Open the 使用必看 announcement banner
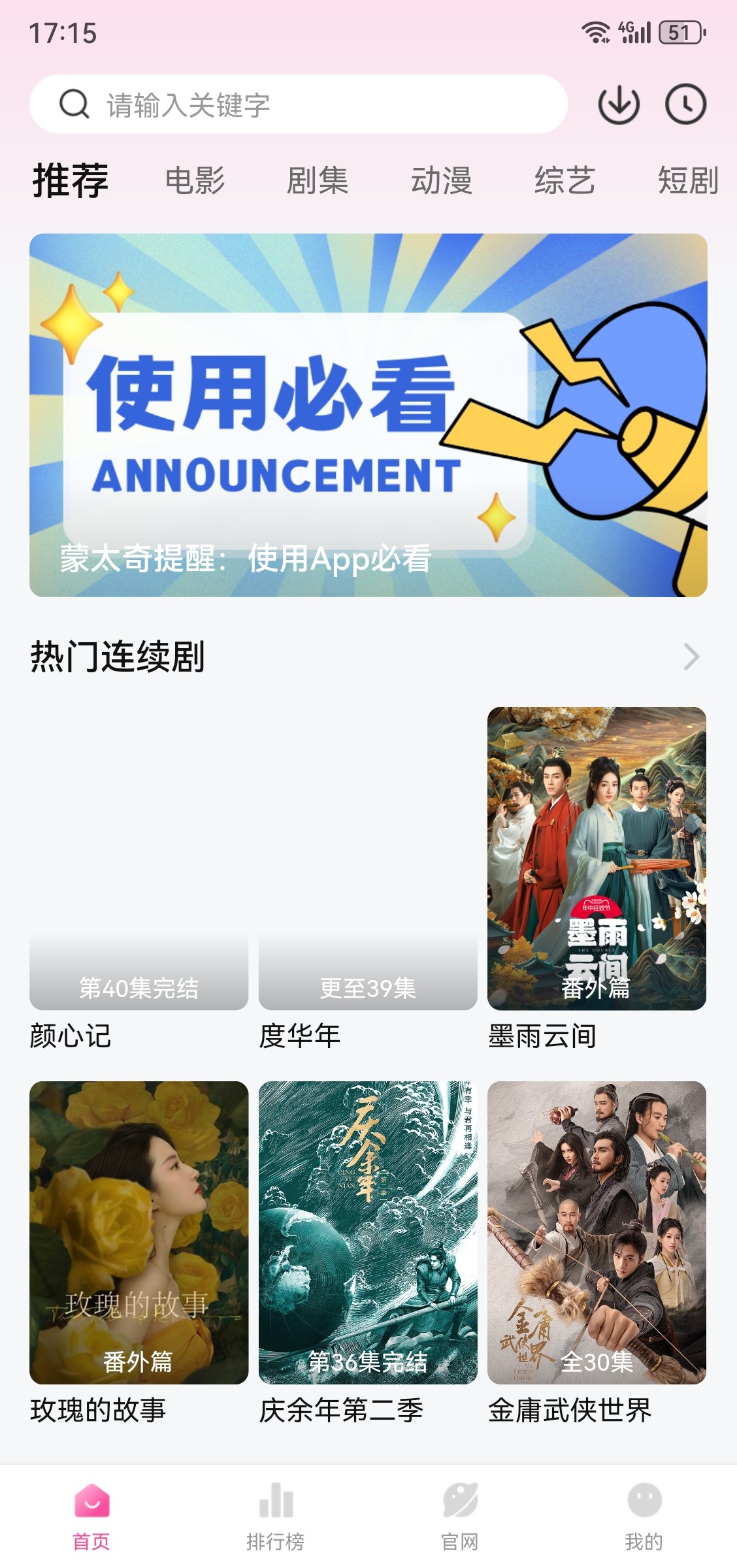The height and width of the screenshot is (1568, 737). [x=368, y=415]
